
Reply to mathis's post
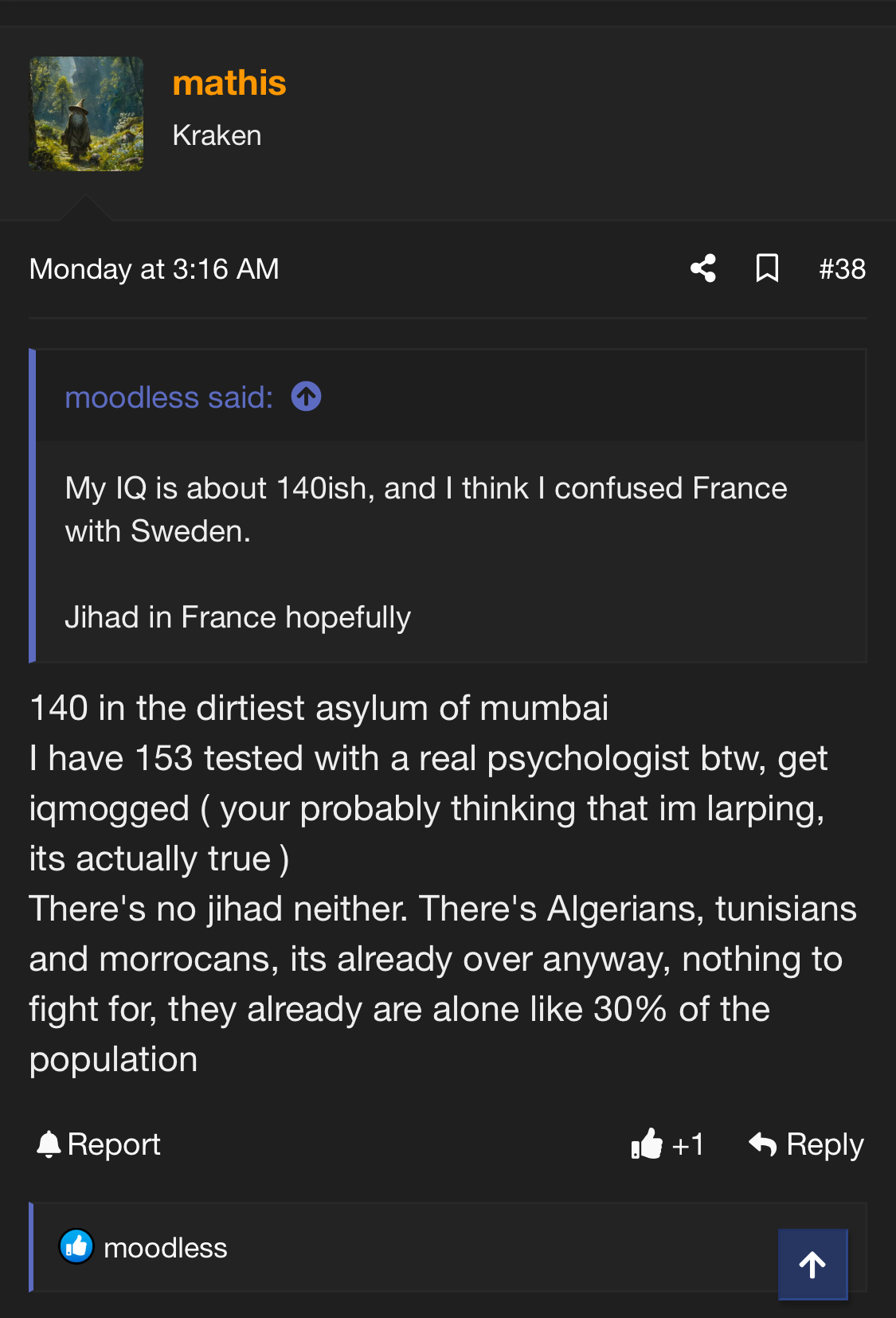pos(806,1144)
